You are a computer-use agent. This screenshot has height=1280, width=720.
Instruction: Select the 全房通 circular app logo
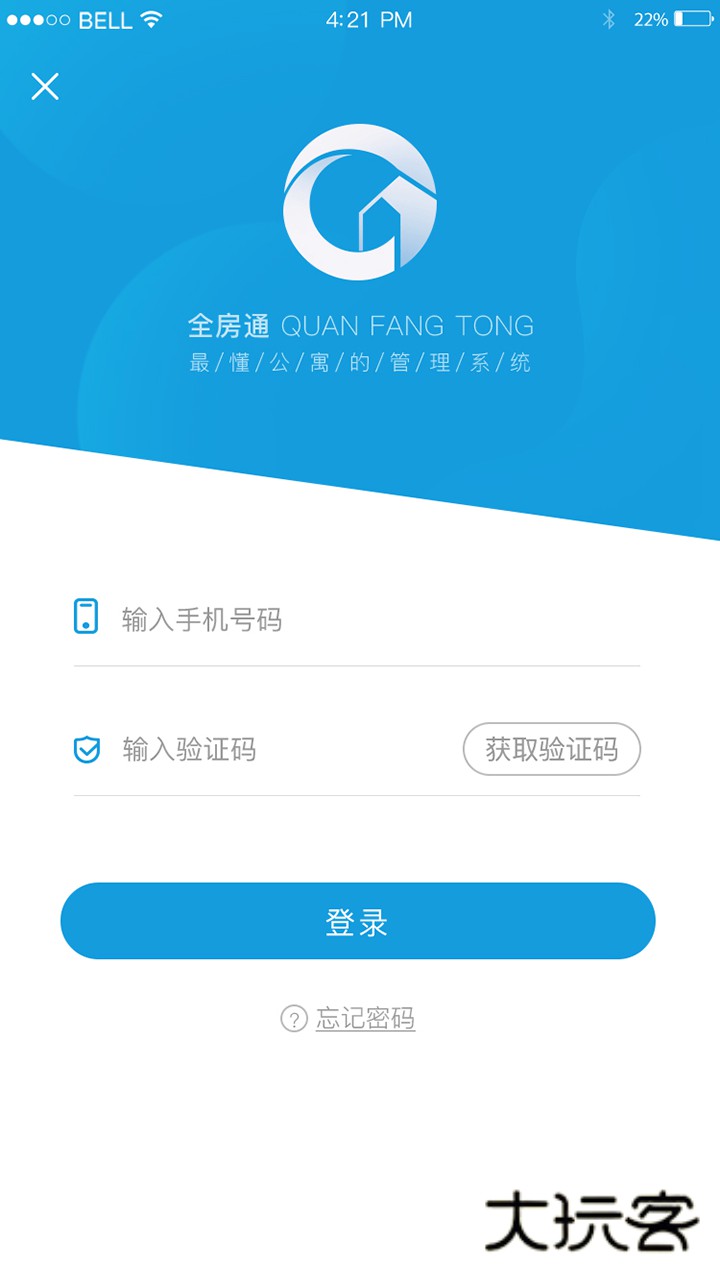359,203
